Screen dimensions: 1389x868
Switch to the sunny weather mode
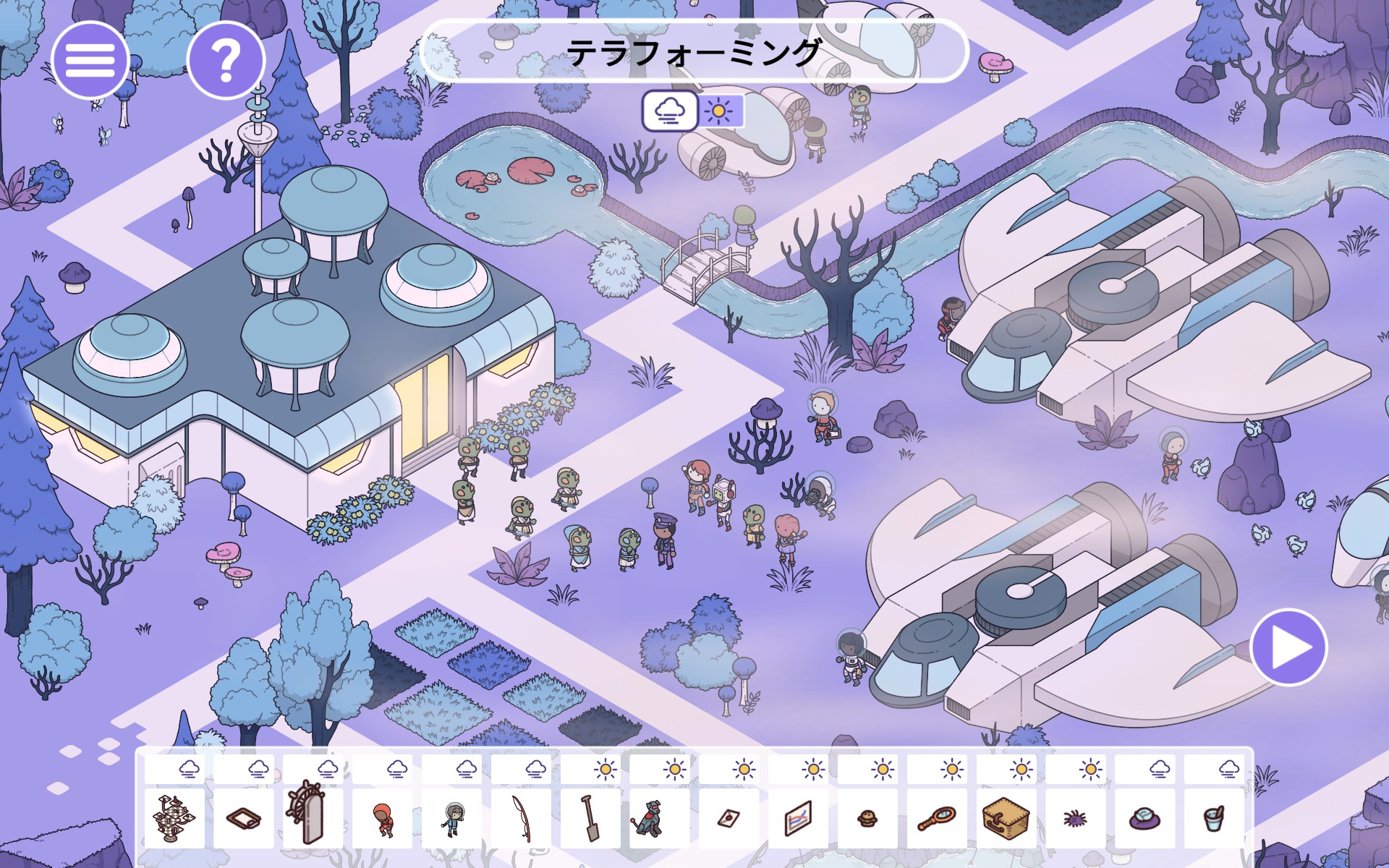718,111
